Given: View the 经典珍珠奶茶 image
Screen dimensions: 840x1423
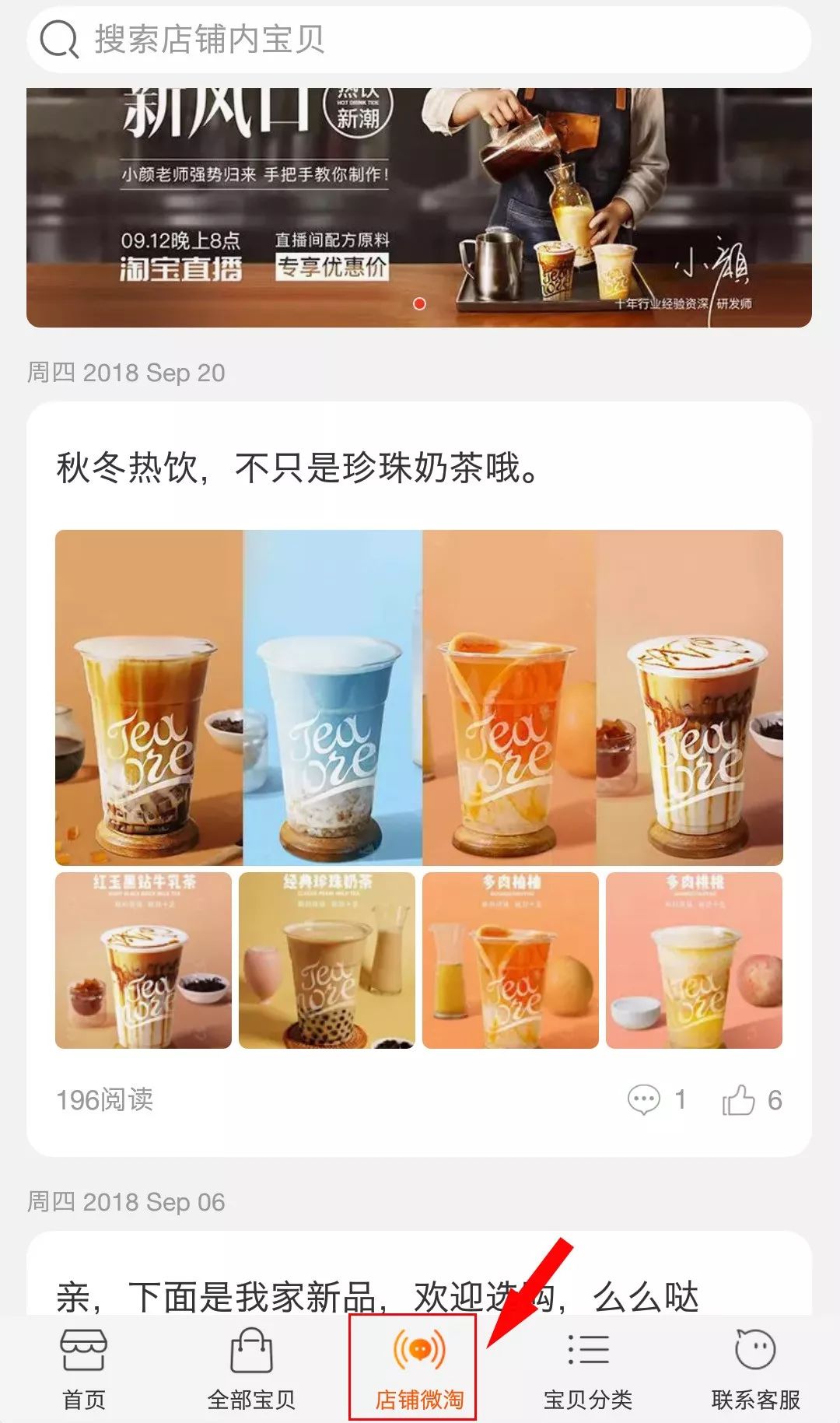Looking at the screenshot, I should coord(327,960).
